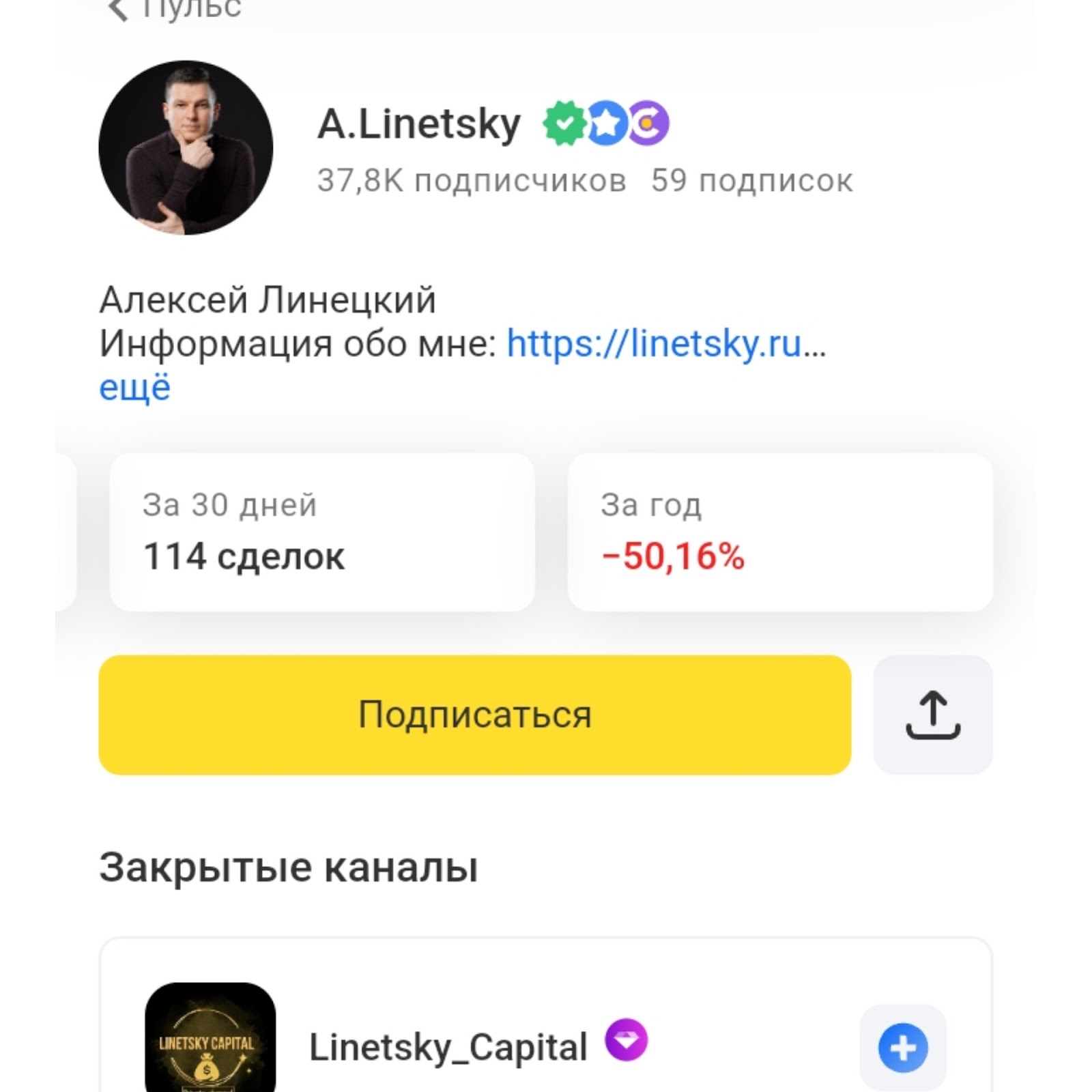Image resolution: width=1092 pixels, height=1092 pixels.
Task: Go back to Пульс
Action: tap(174, 10)
